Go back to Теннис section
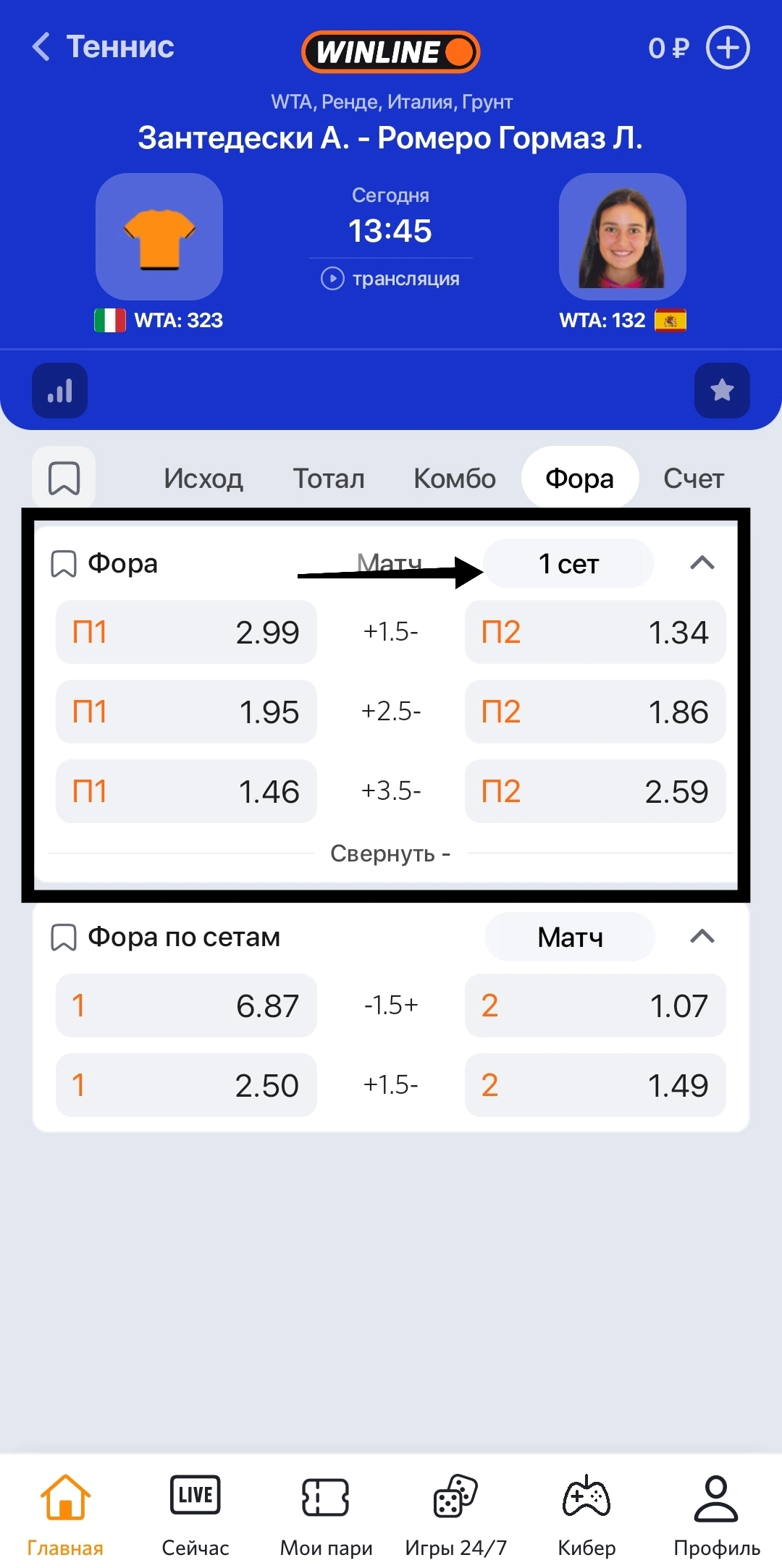The width and height of the screenshot is (782, 1568). point(103,48)
